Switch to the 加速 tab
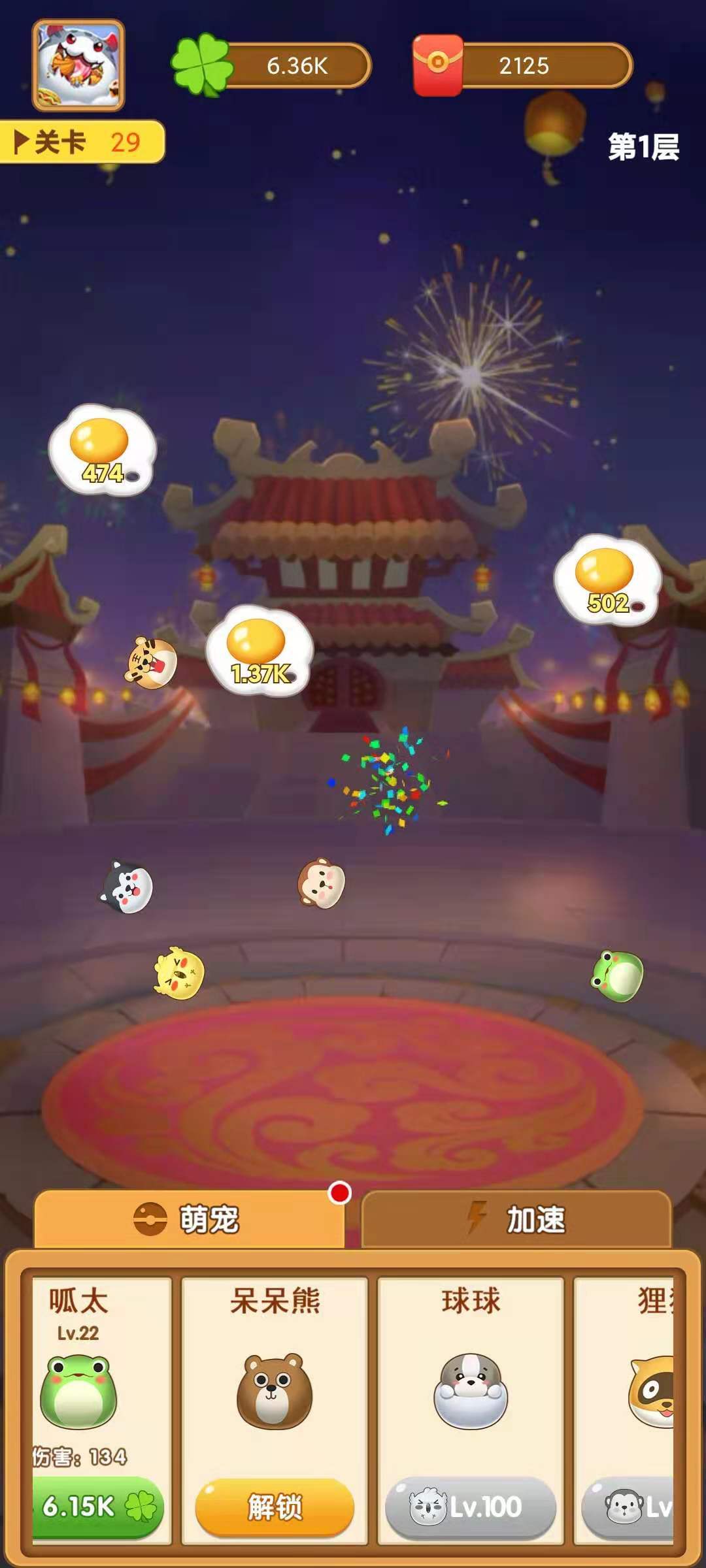Screen dimensions: 706x1568 [x=516, y=1219]
